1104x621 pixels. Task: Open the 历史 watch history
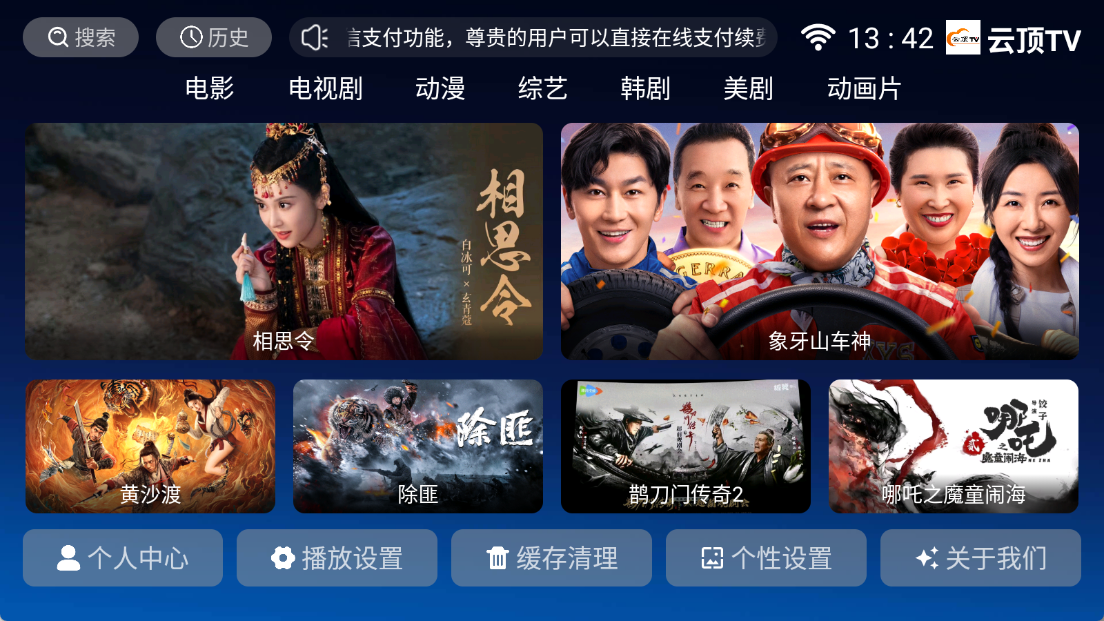(214, 38)
